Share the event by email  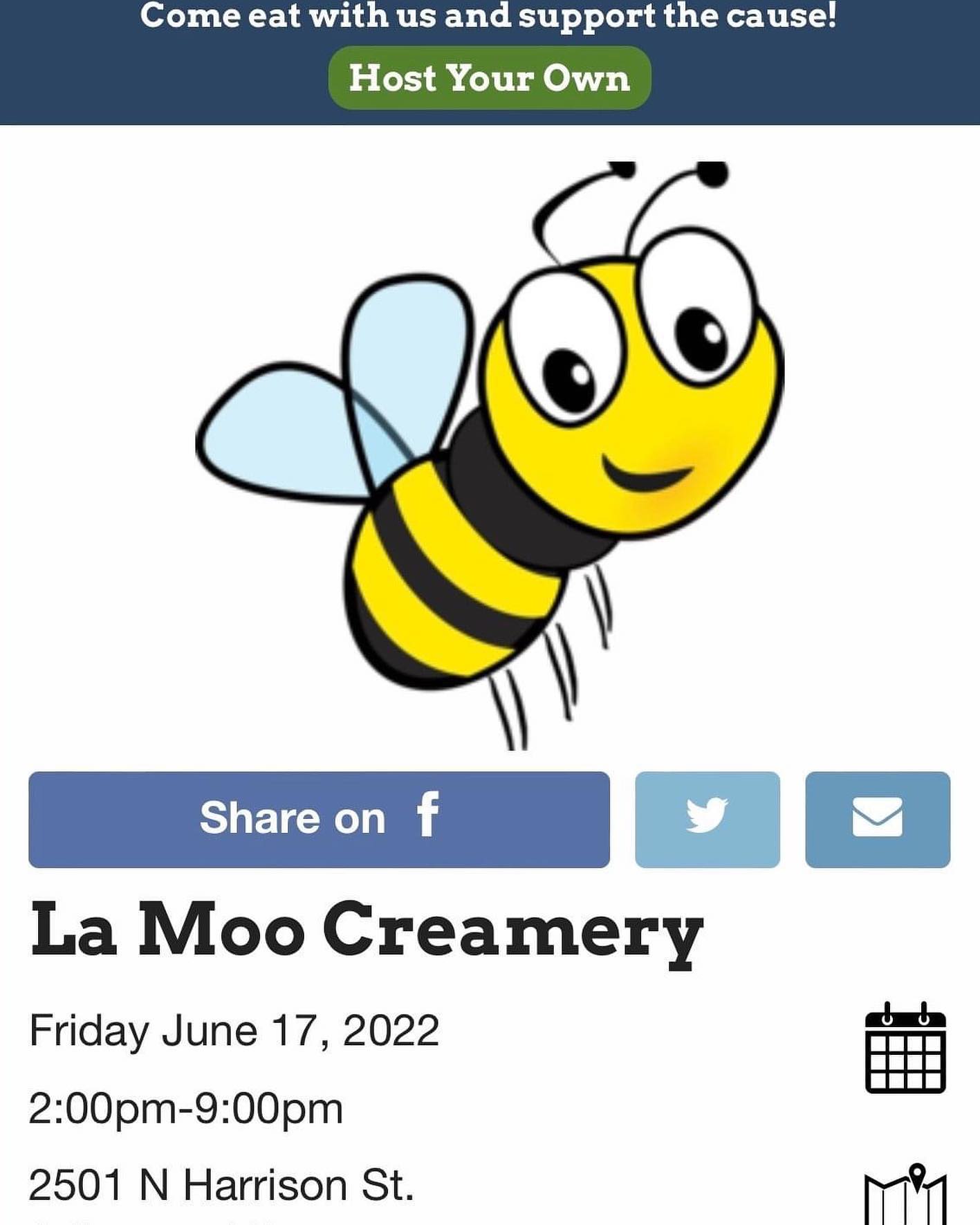click(x=877, y=819)
